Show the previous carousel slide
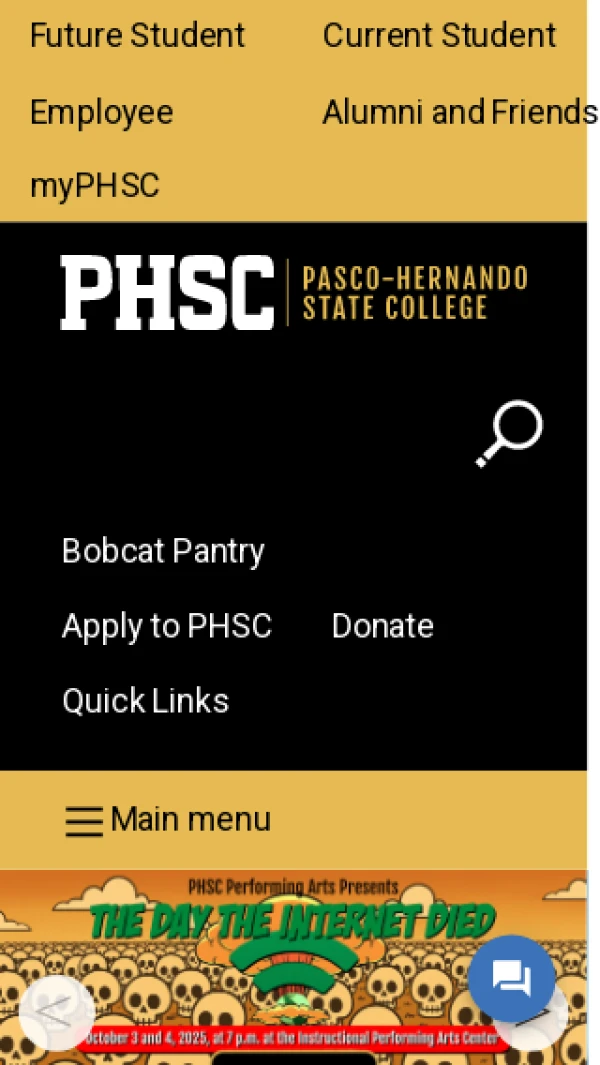 click(57, 1012)
